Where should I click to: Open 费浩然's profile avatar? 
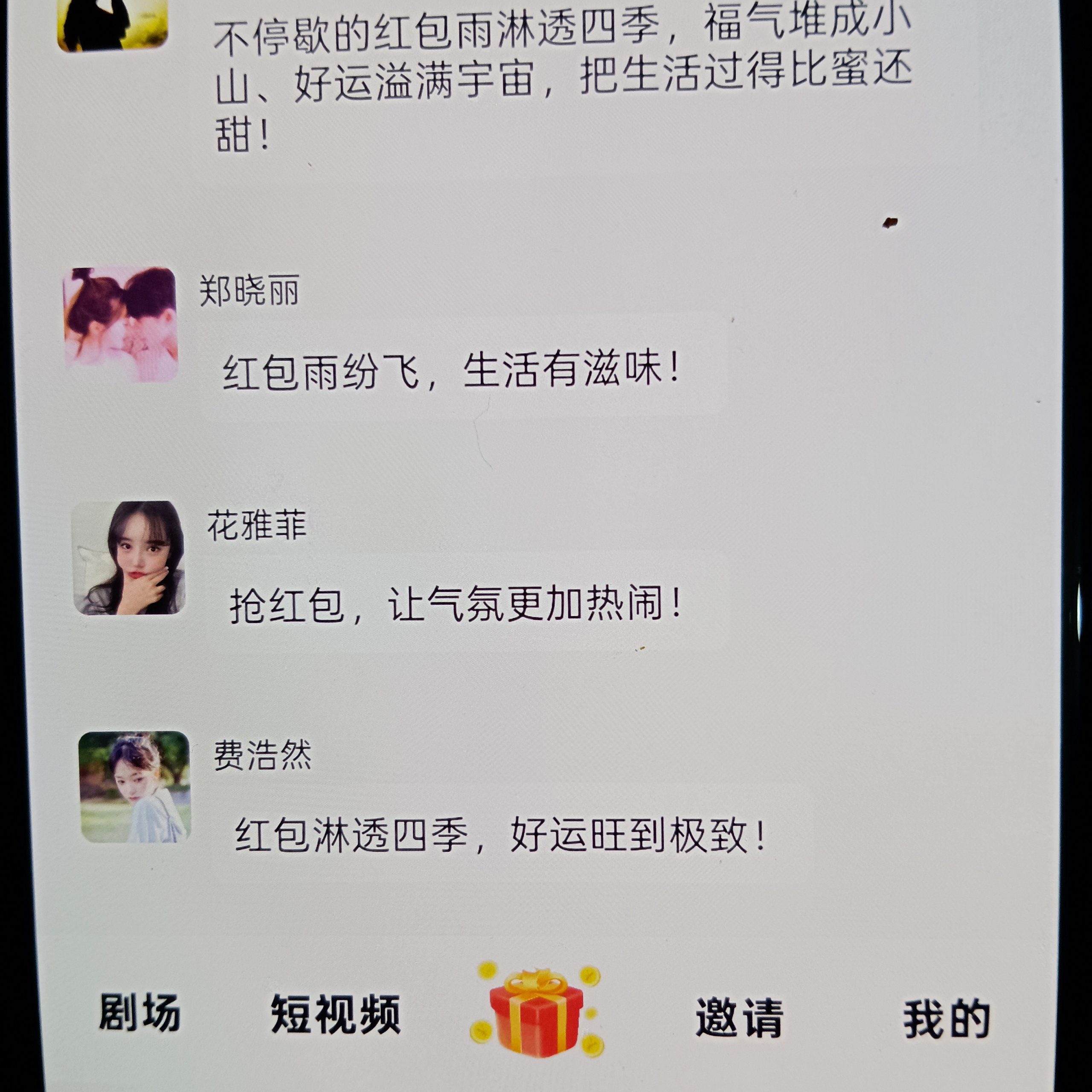(135, 787)
